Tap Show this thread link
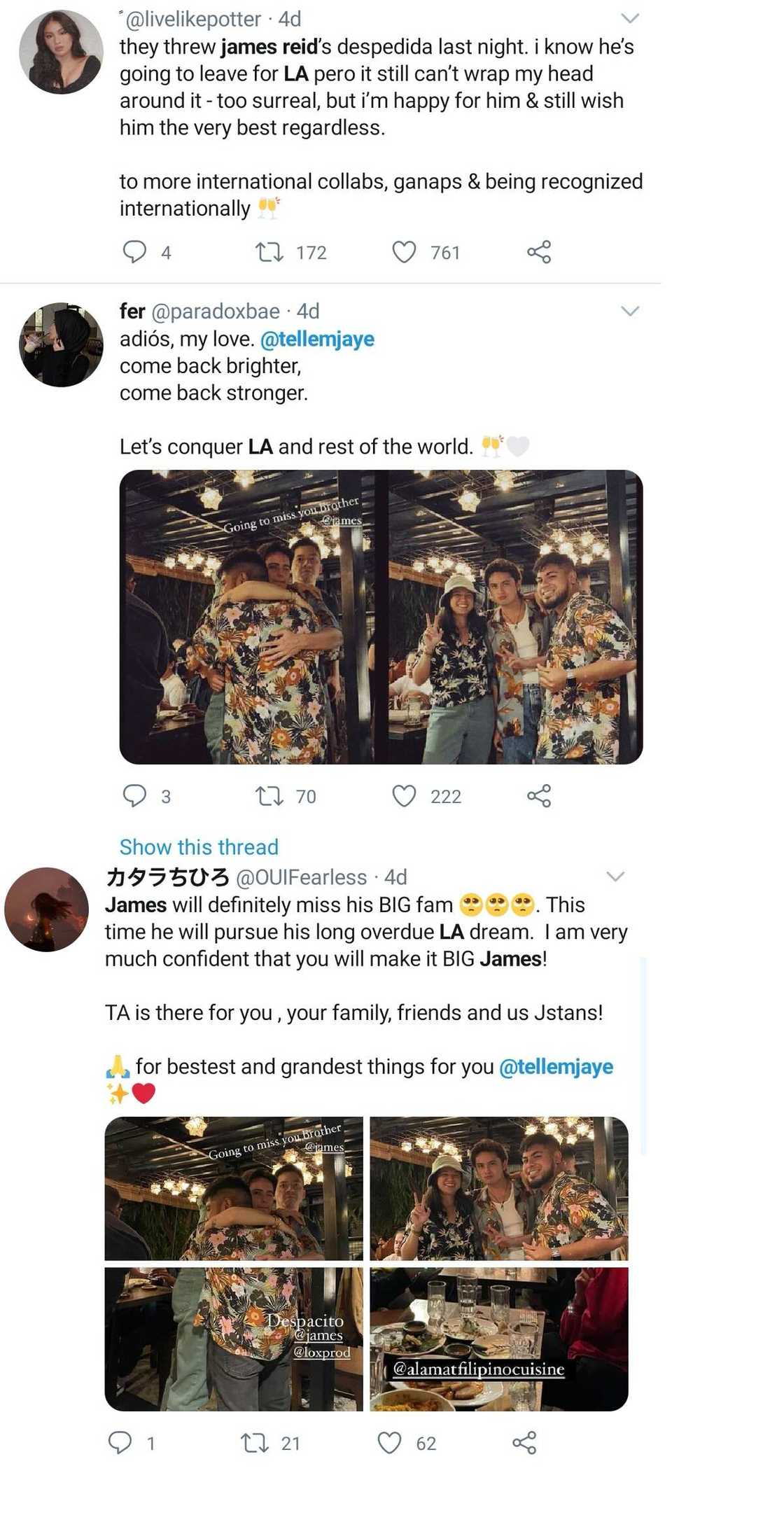 point(199,847)
